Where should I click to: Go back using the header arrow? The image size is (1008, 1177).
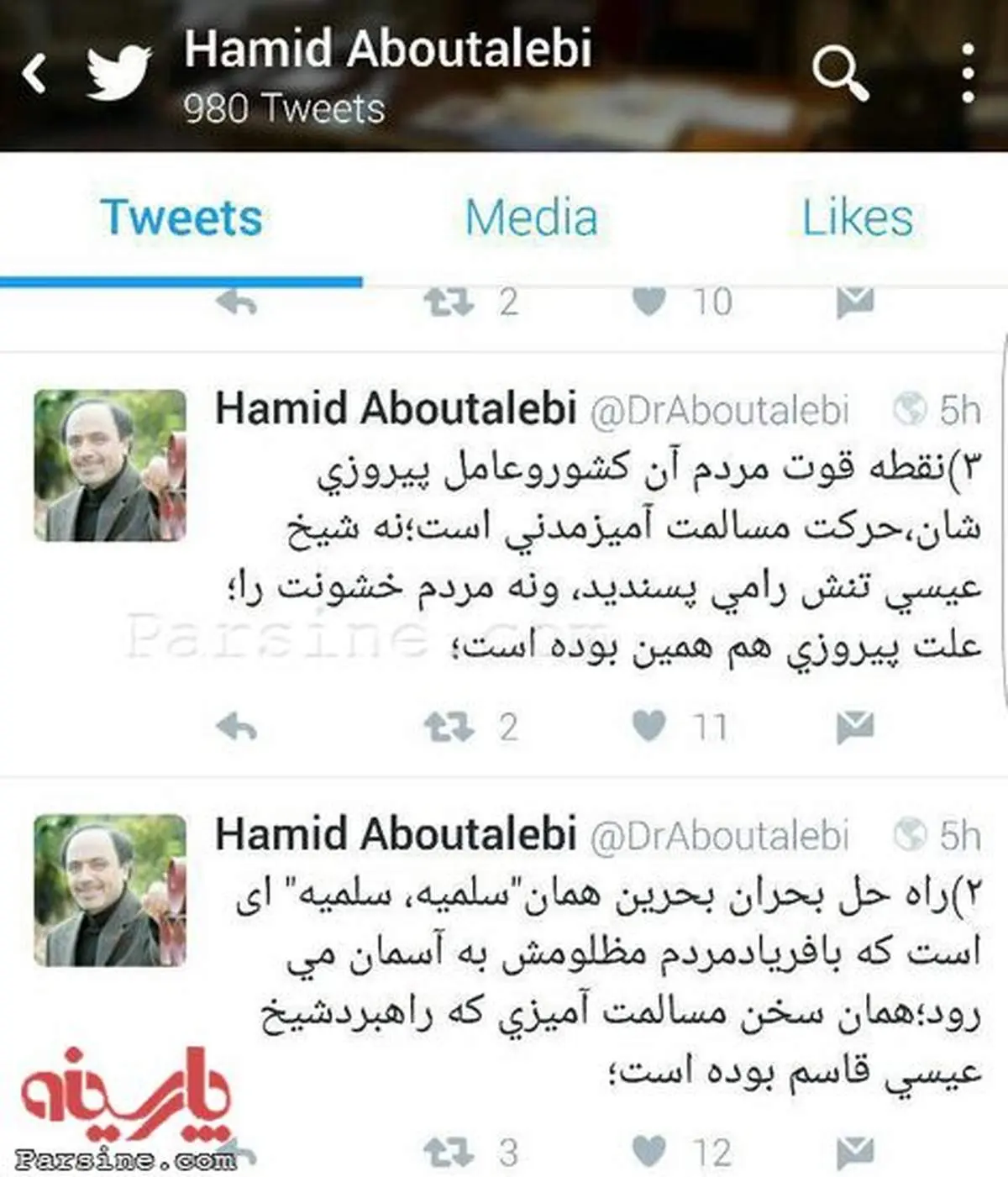(x=35, y=73)
